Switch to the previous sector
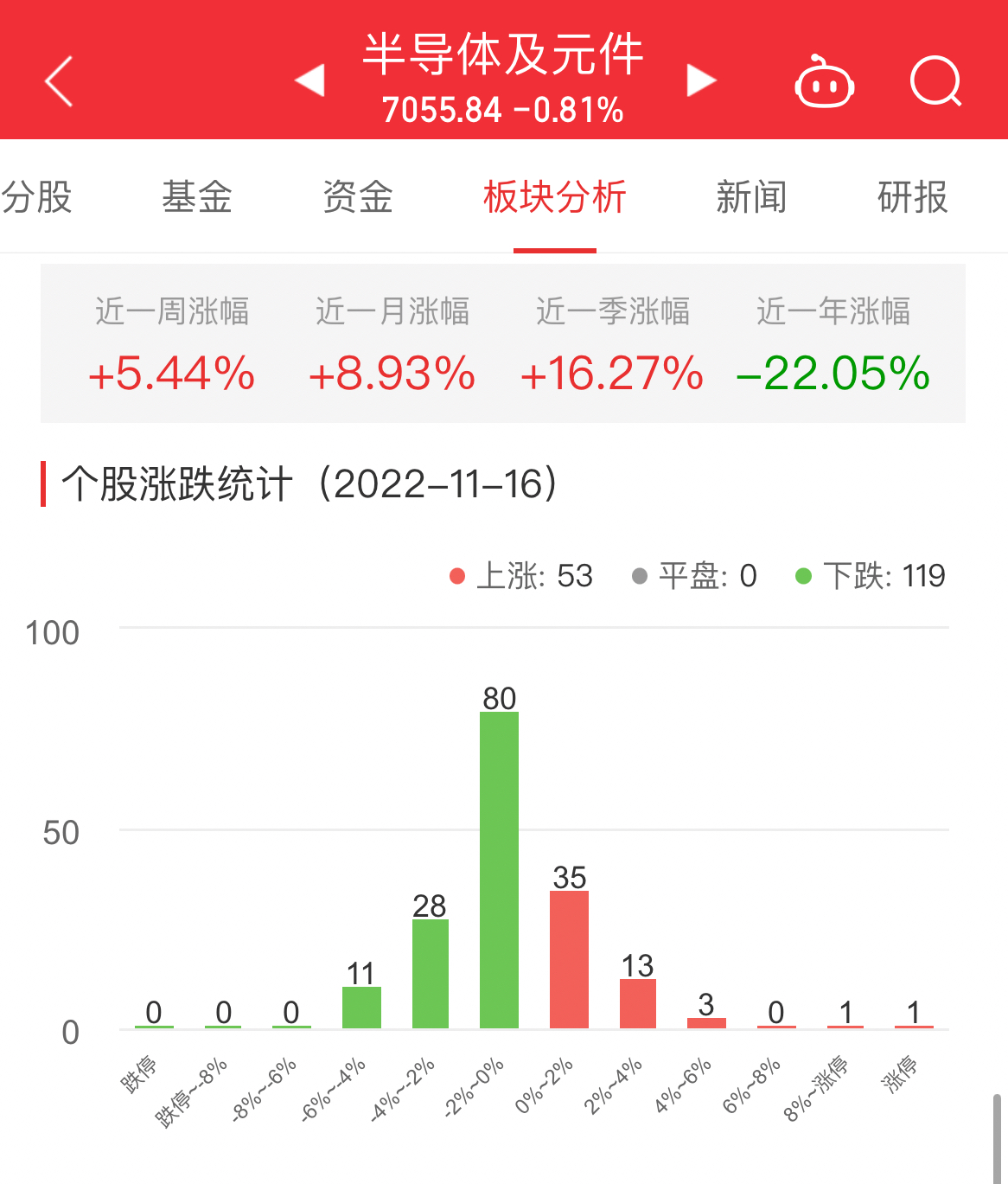The width and height of the screenshot is (1008, 1184). [309, 80]
